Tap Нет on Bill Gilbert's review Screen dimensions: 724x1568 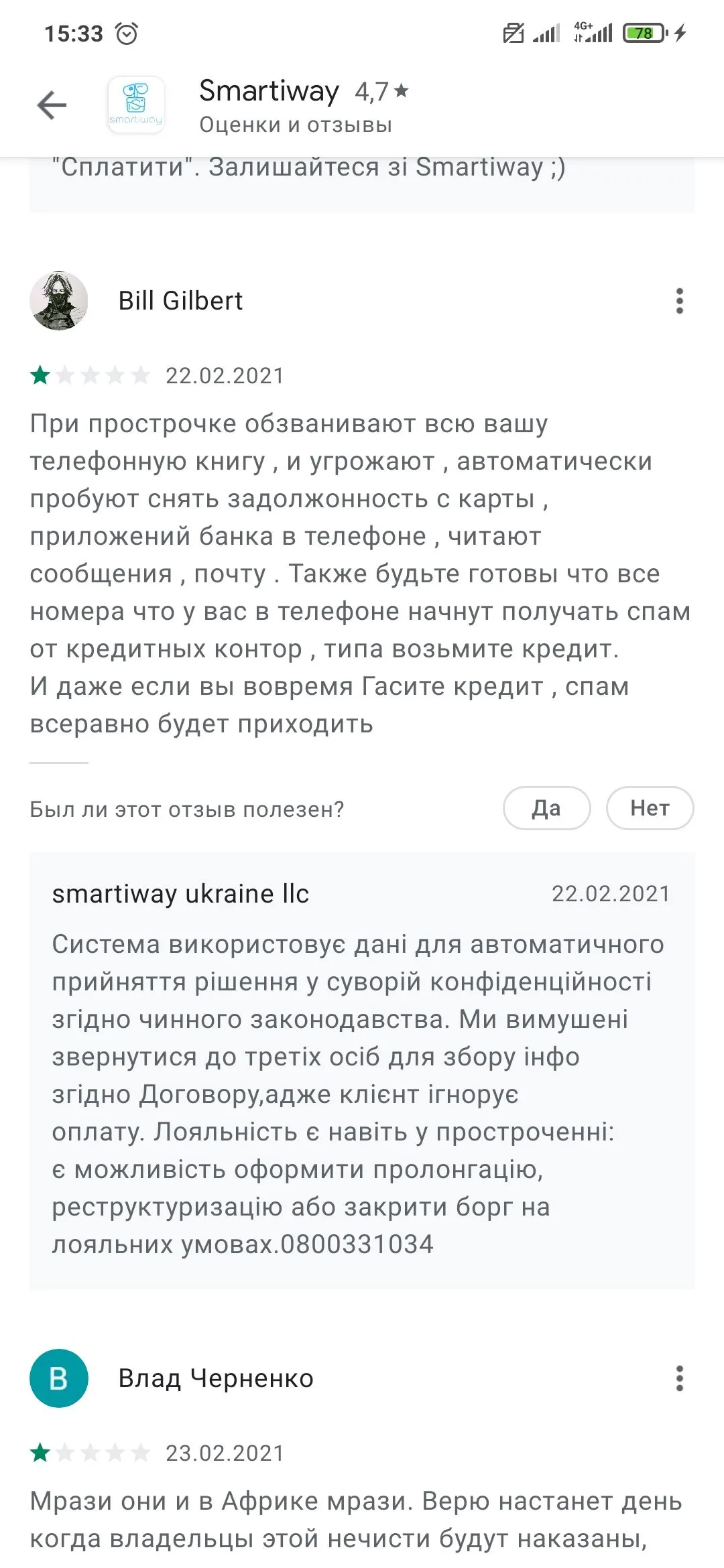[649, 808]
